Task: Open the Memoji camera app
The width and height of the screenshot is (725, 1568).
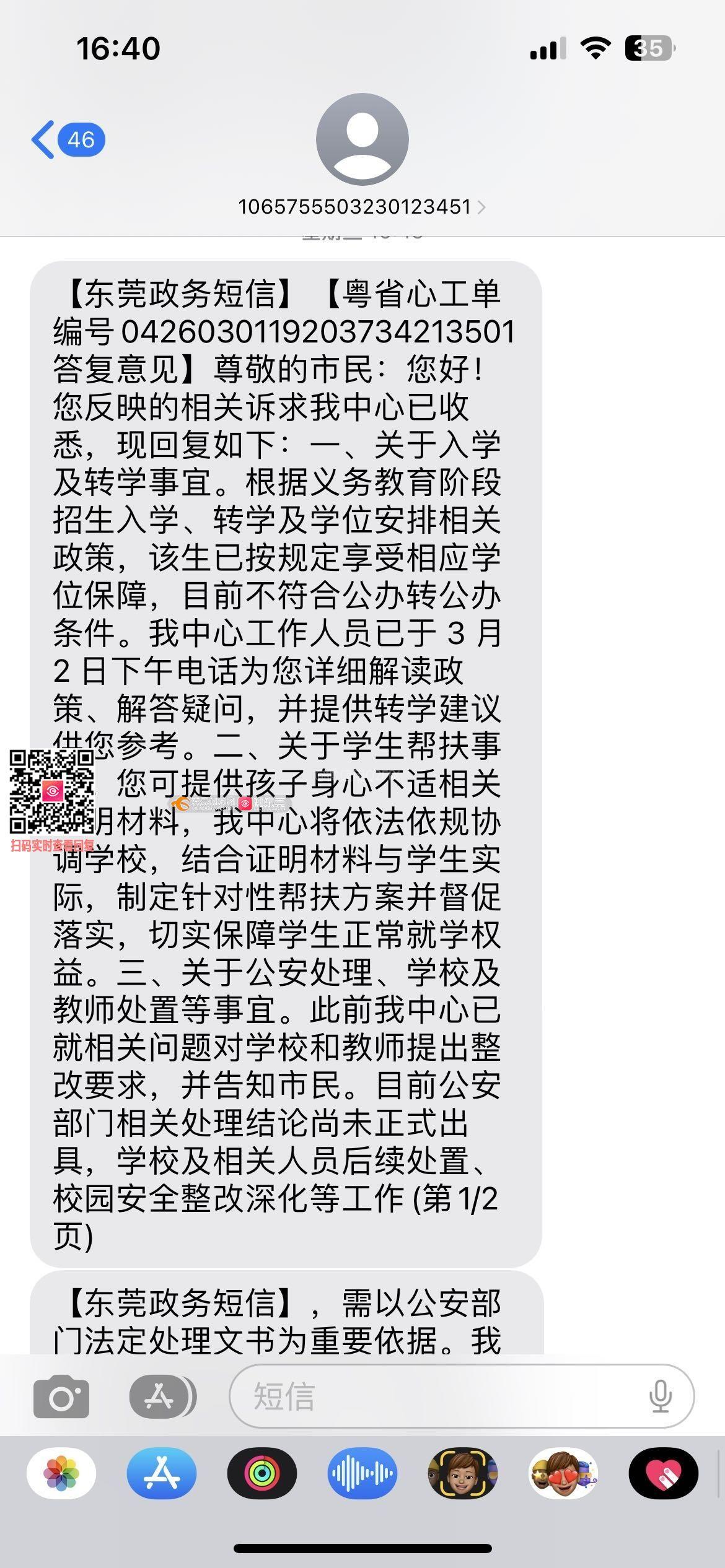Action: pyautogui.click(x=462, y=1473)
